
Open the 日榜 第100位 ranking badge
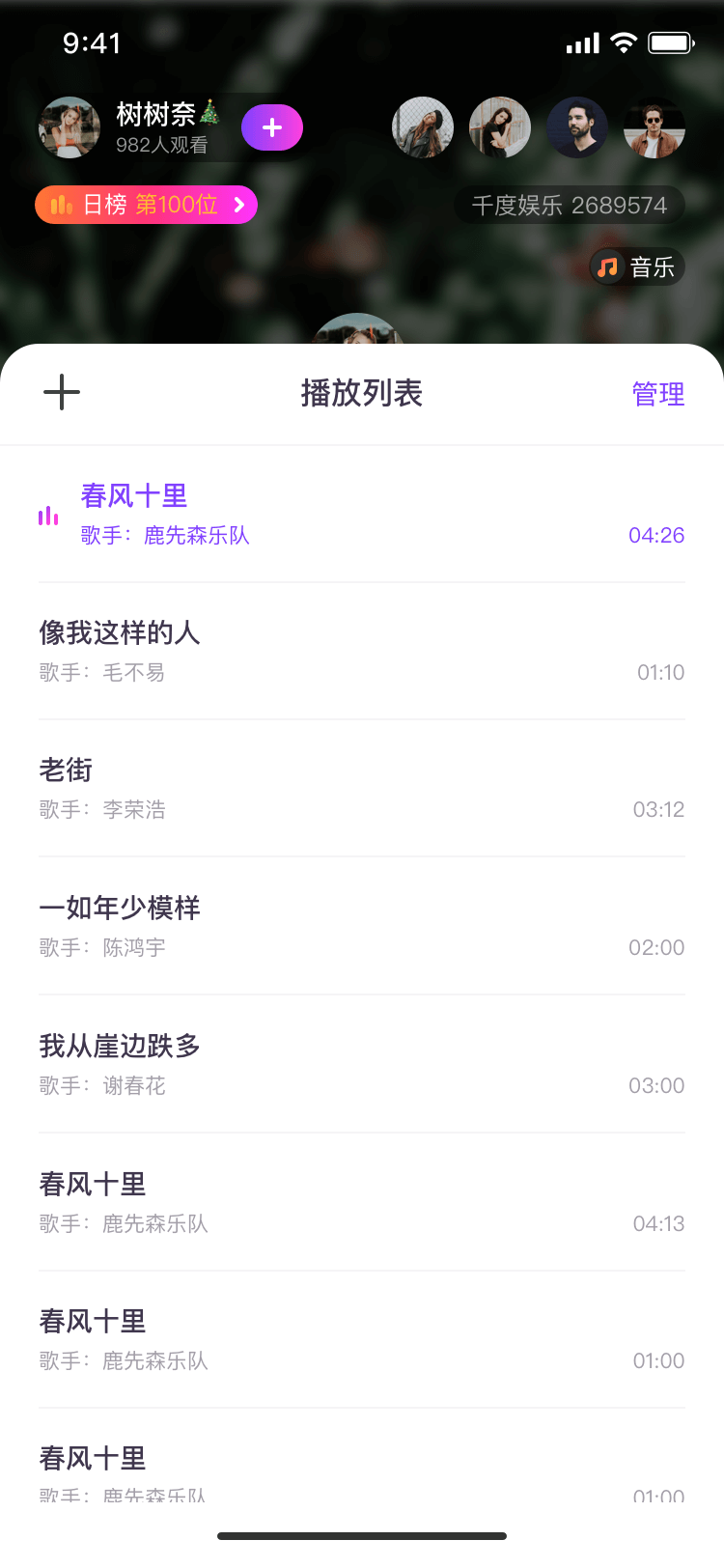(x=147, y=205)
